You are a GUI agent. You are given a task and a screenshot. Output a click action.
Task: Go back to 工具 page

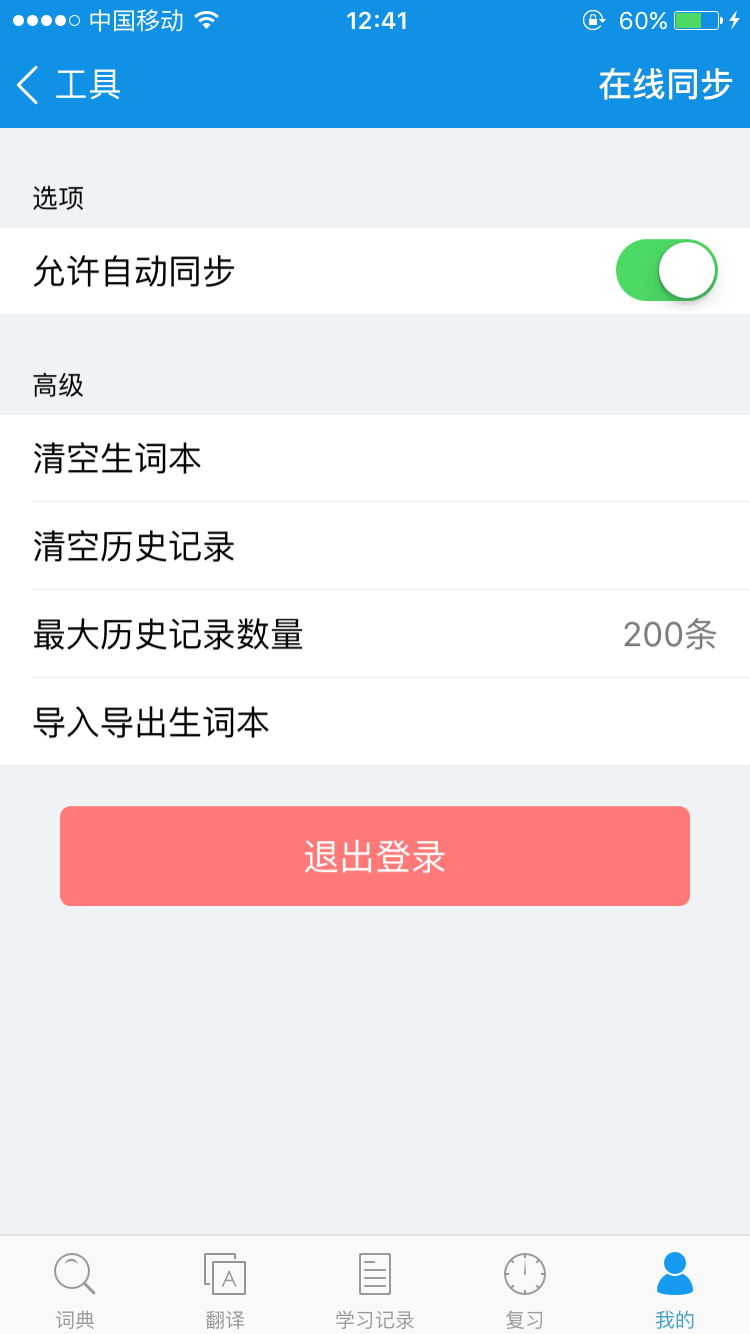68,85
